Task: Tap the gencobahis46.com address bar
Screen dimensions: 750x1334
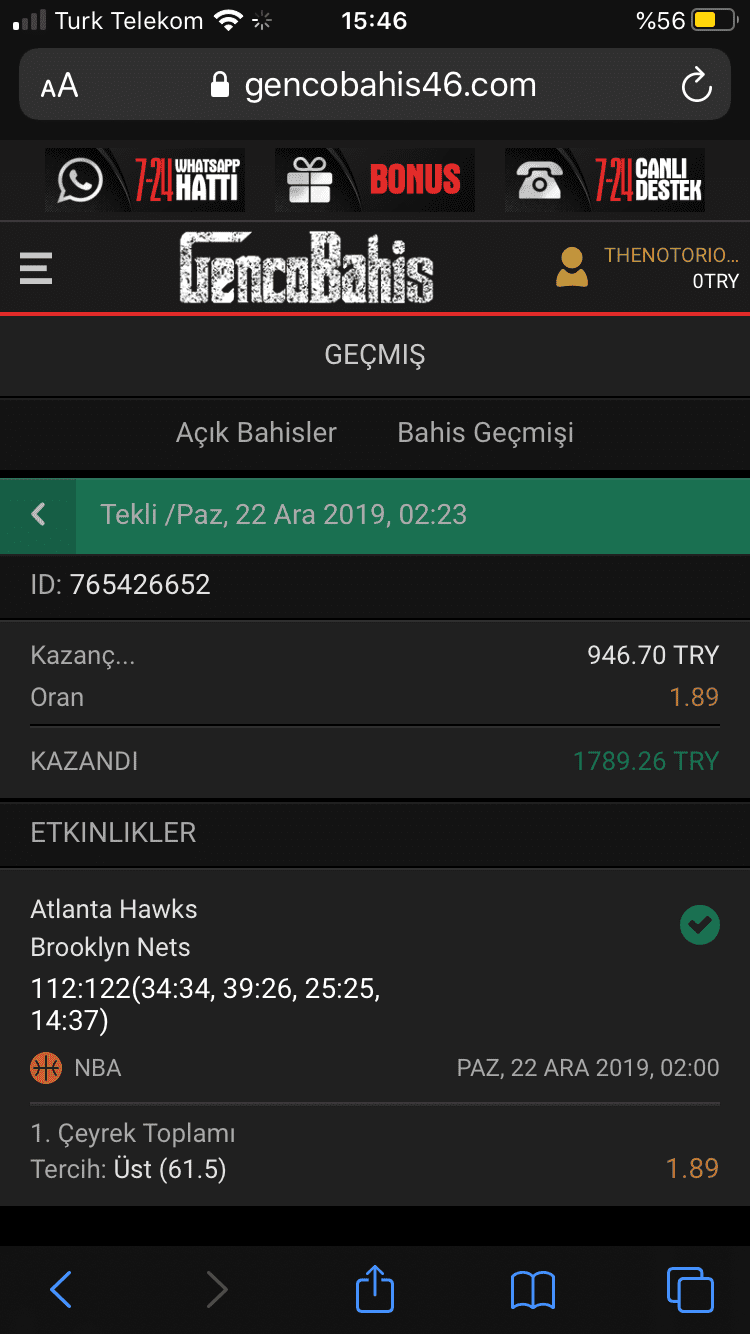Action: pos(375,85)
